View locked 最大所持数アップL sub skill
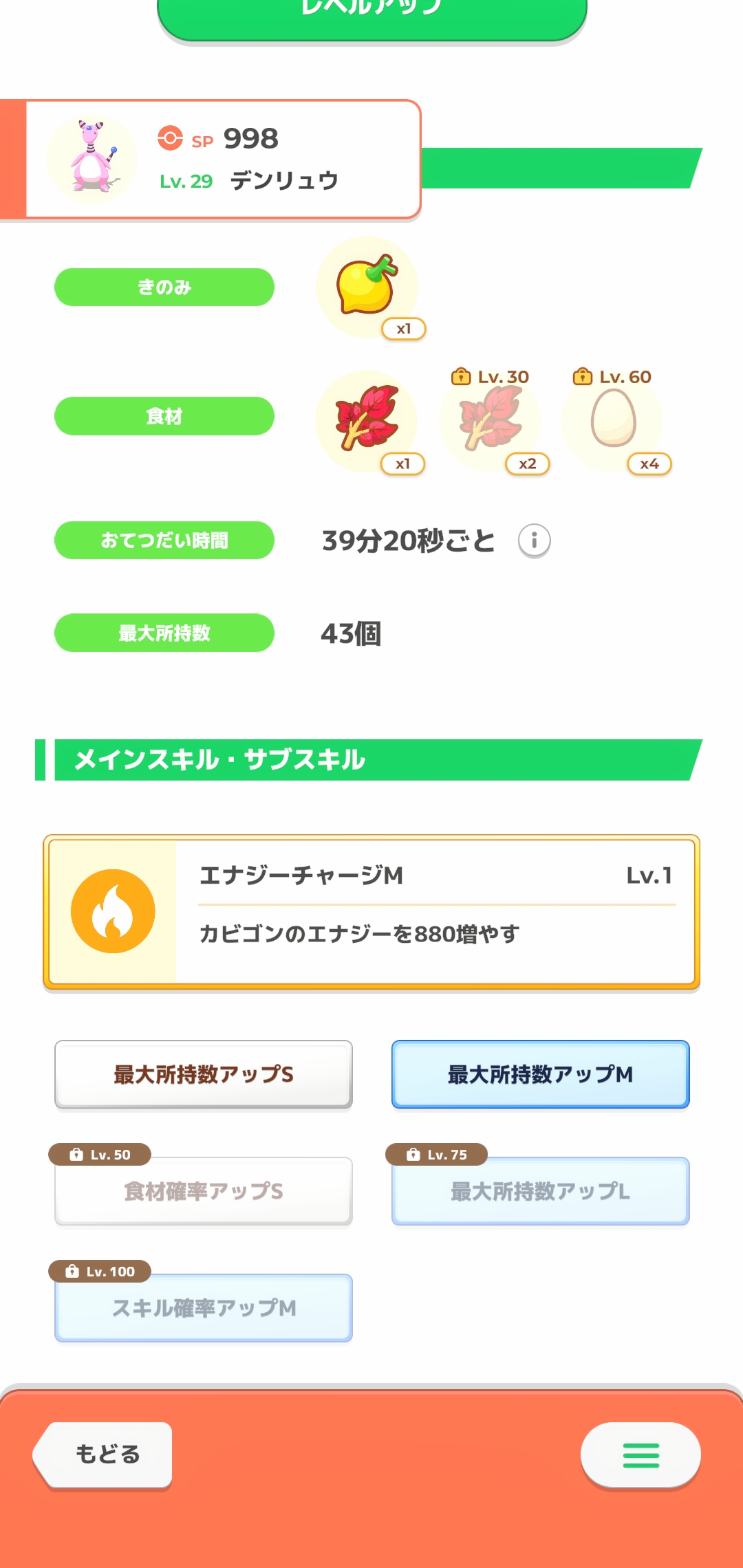This screenshot has height=1568, width=743. pyautogui.click(x=541, y=1190)
